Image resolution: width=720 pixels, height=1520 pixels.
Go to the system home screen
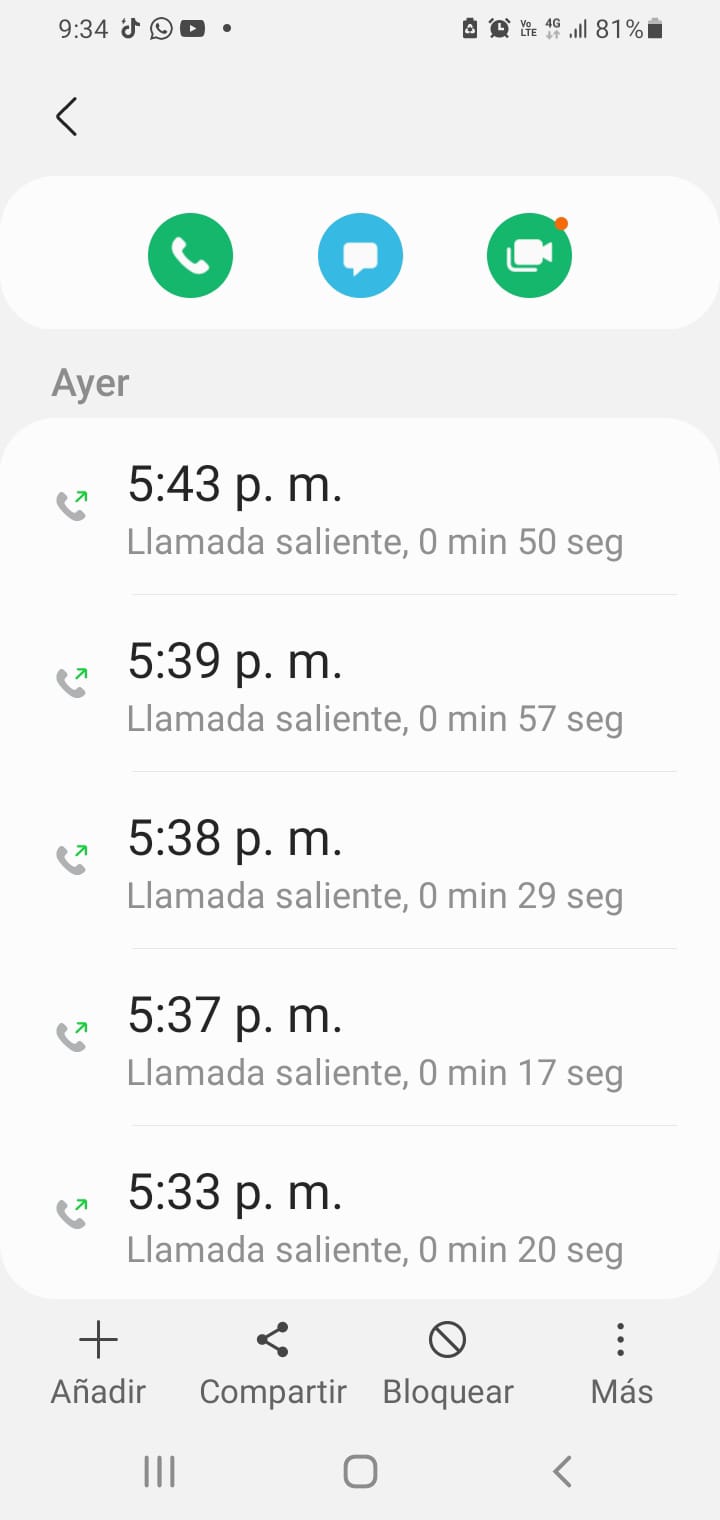(360, 1471)
